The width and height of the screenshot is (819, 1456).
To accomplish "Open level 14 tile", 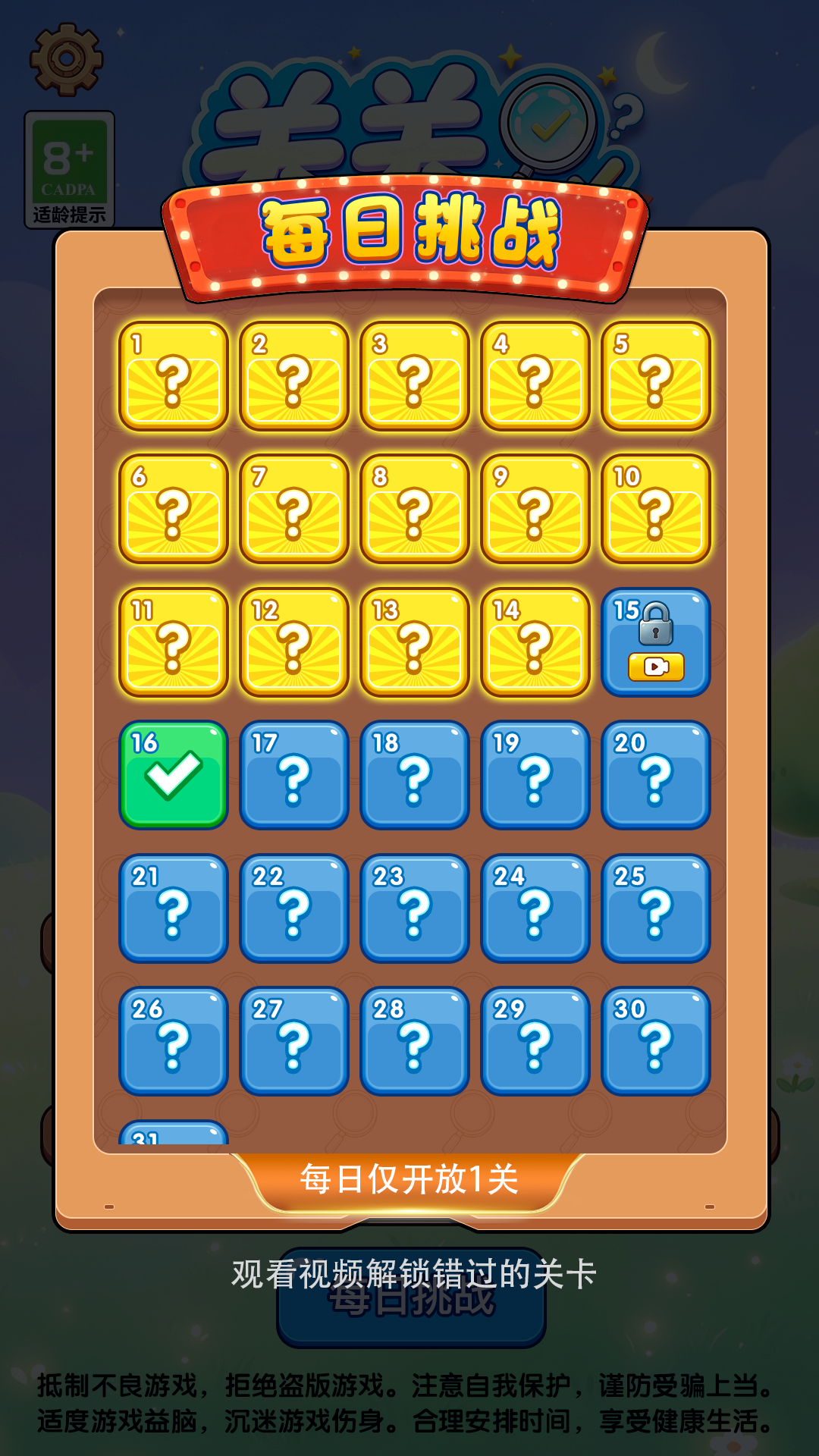I will pos(535,642).
